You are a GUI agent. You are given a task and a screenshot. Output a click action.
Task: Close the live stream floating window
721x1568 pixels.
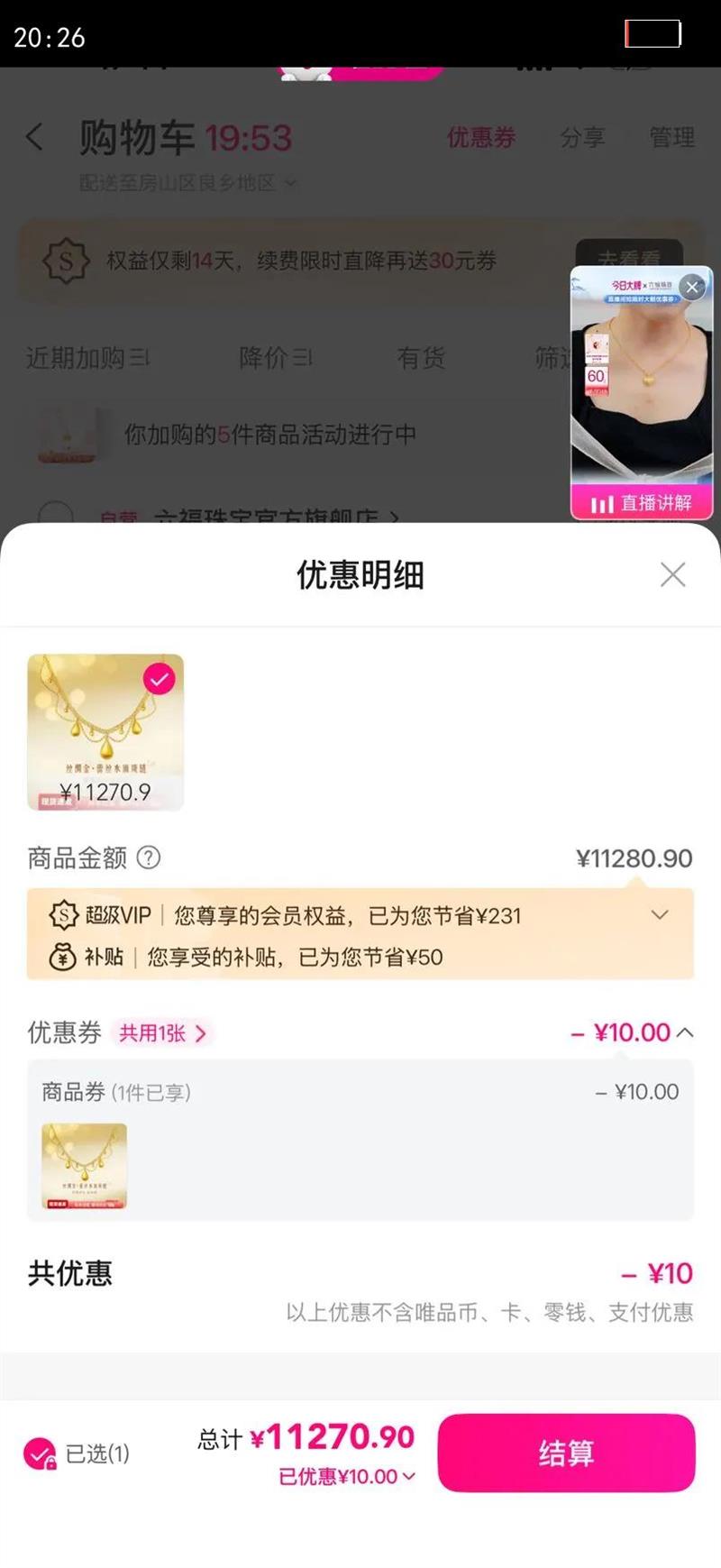pos(691,288)
